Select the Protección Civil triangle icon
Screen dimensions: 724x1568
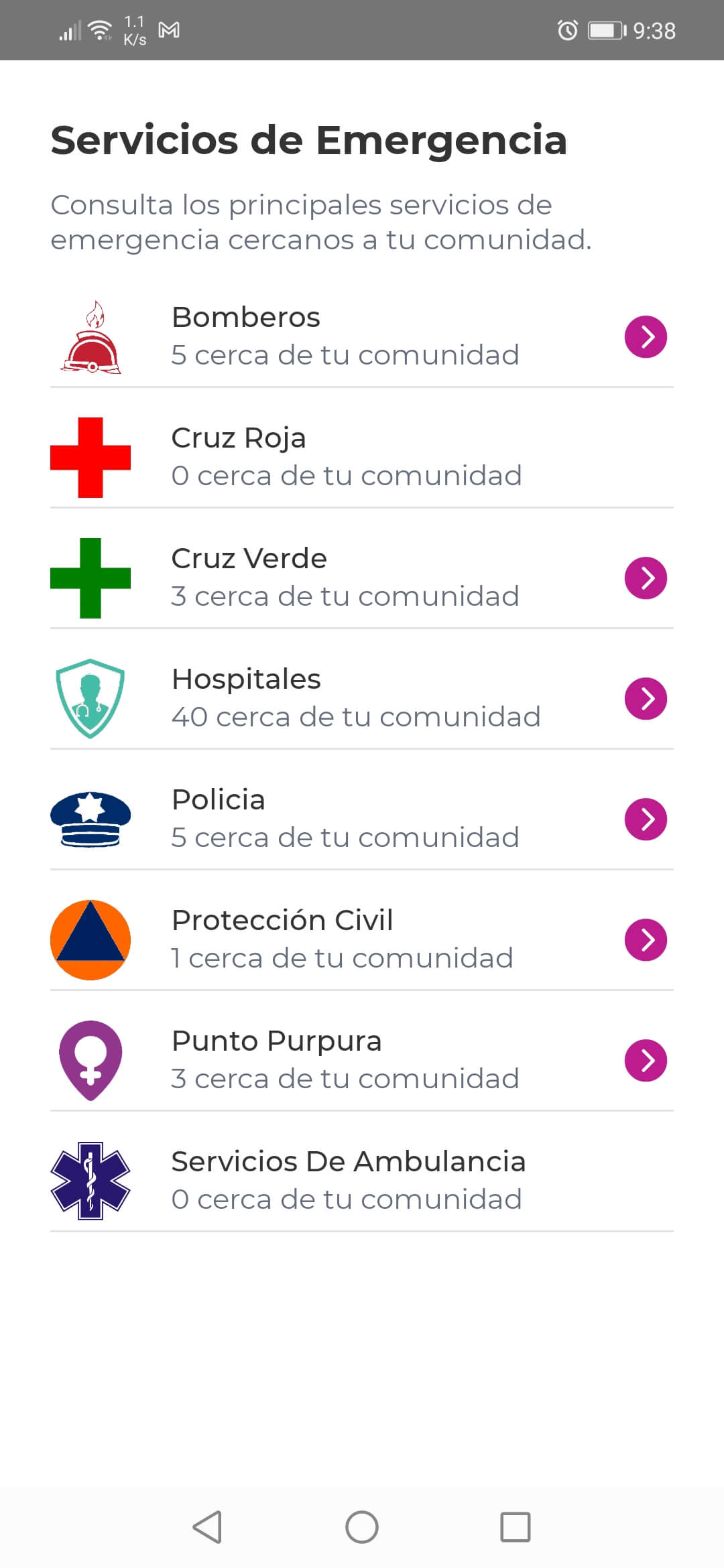90,939
